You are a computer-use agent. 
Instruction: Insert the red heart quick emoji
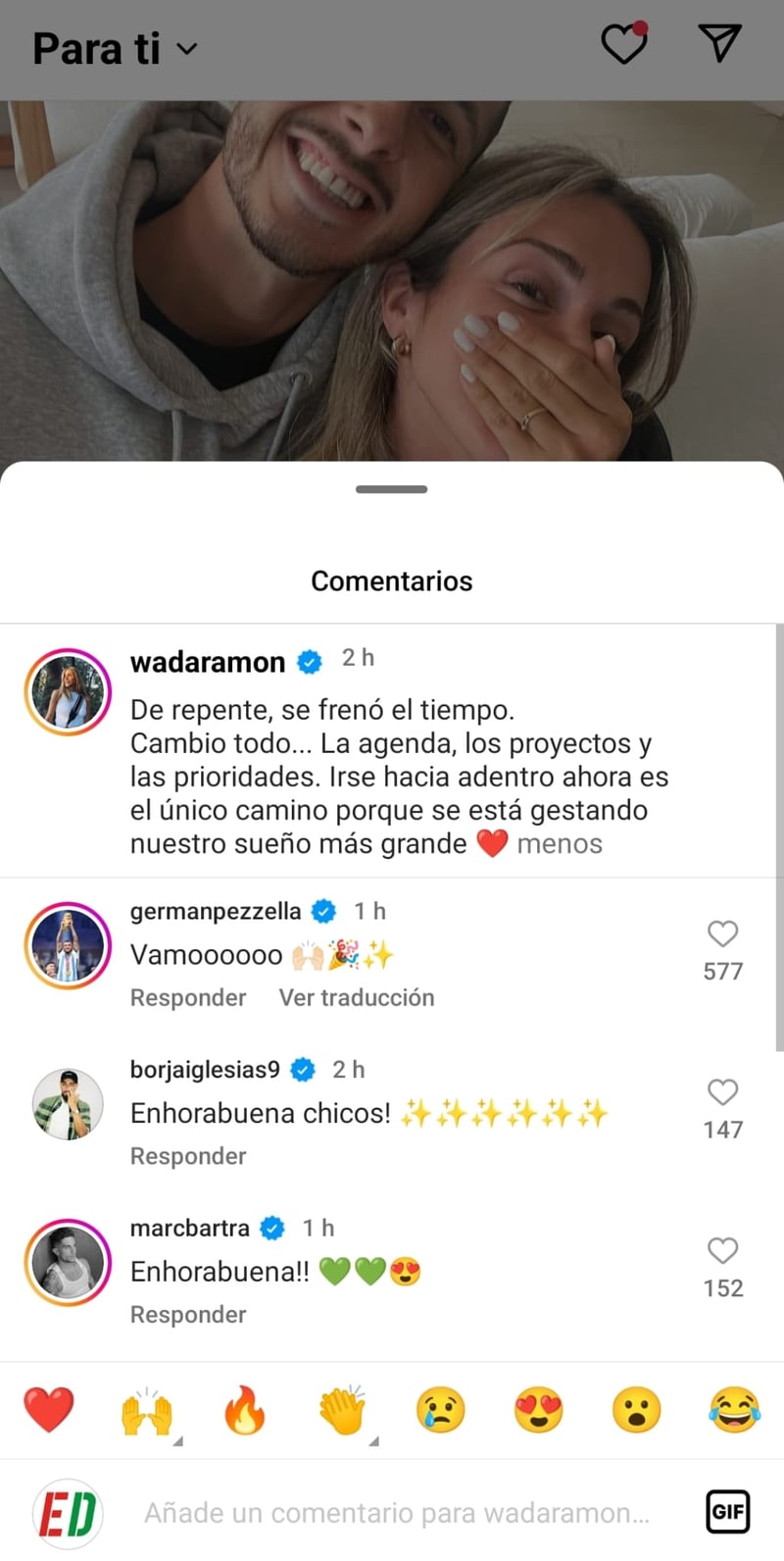pyautogui.click(x=49, y=1410)
